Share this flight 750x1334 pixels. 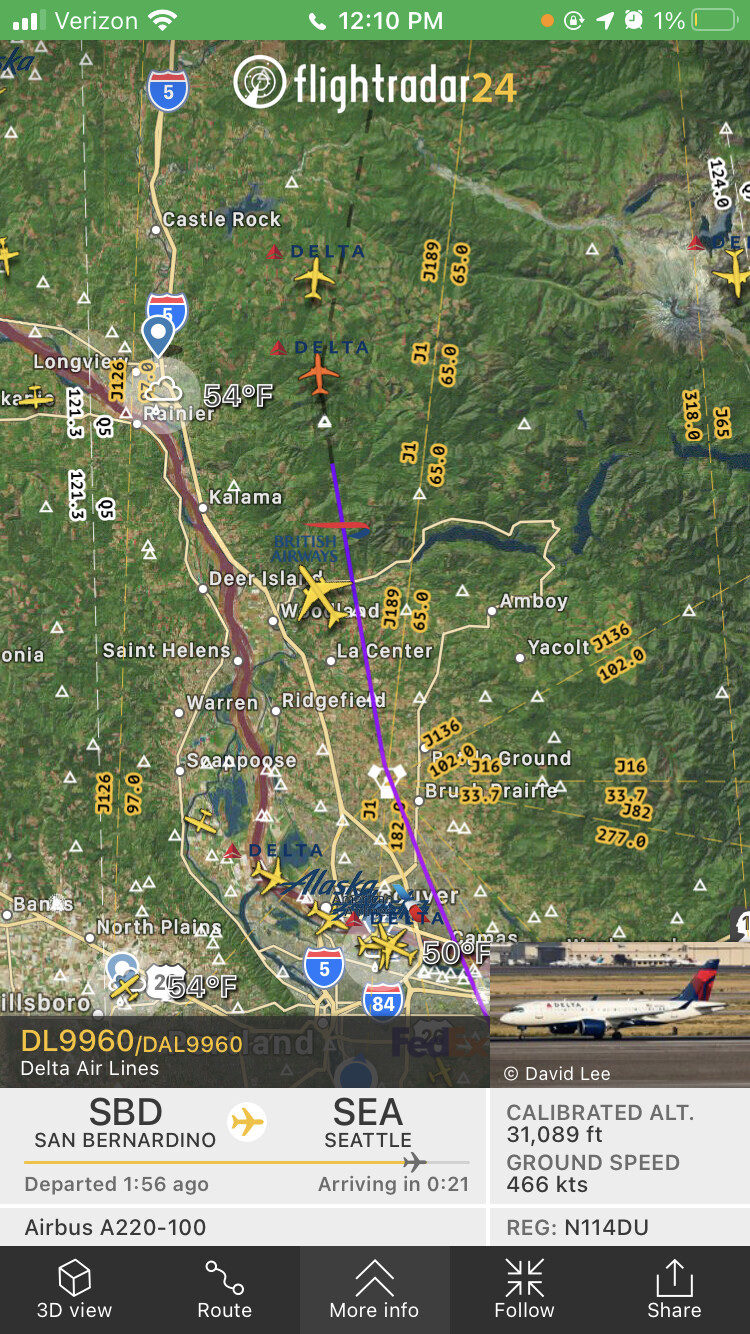coord(674,1289)
